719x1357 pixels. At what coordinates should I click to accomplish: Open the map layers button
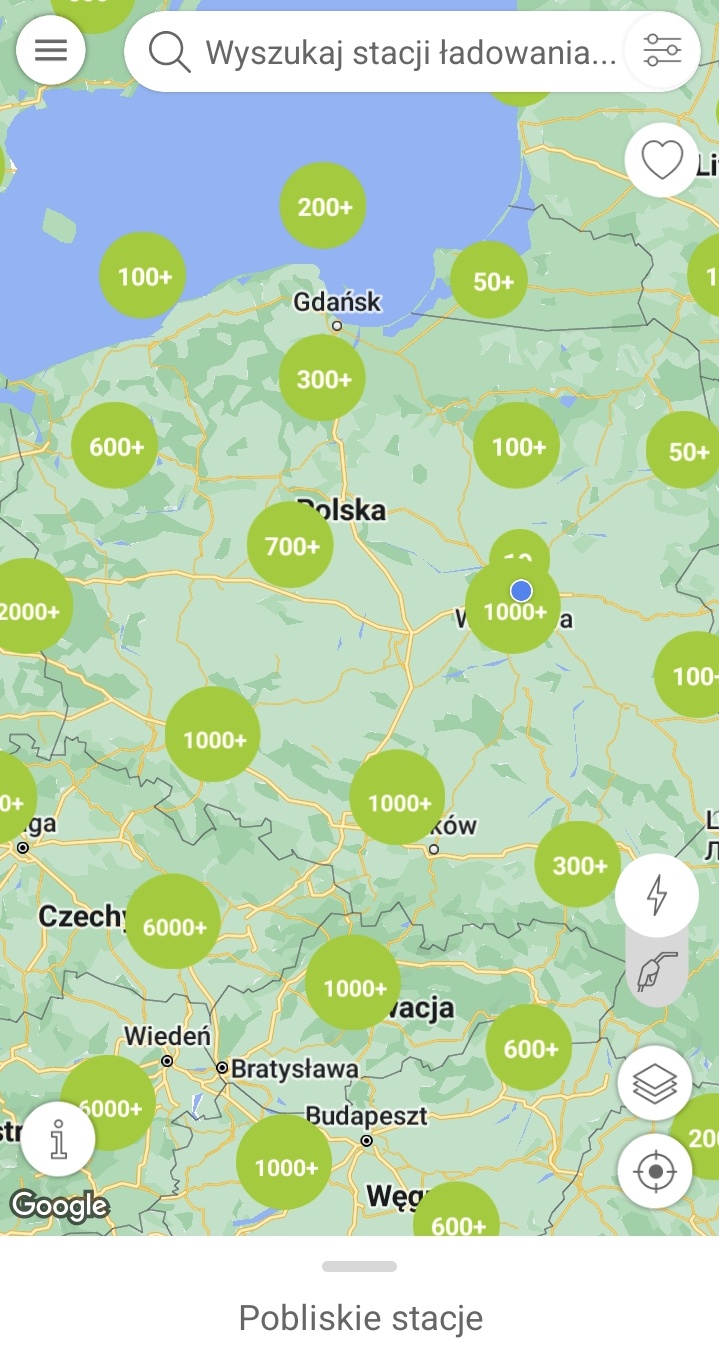tap(656, 1083)
